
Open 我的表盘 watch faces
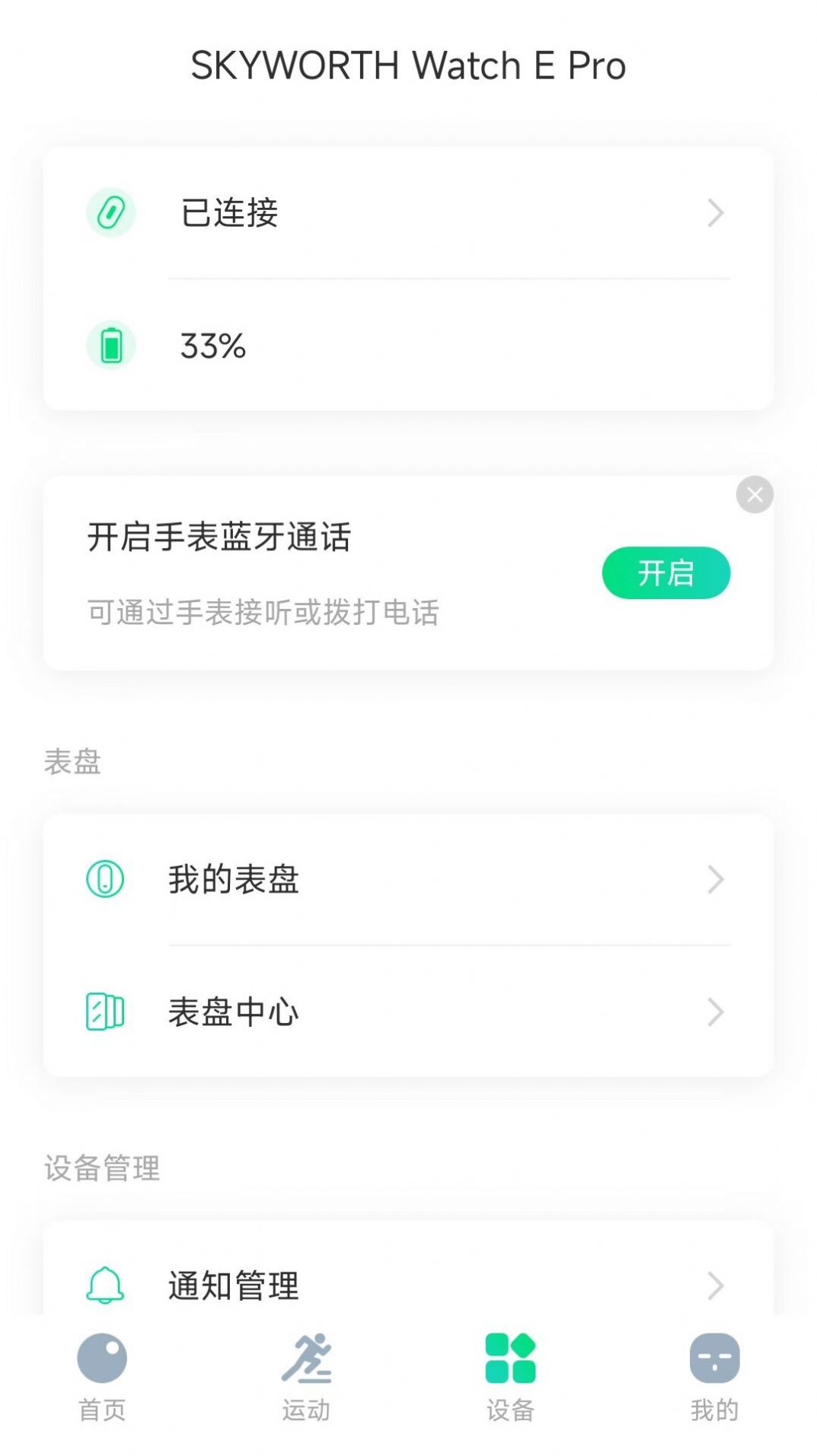[408, 880]
